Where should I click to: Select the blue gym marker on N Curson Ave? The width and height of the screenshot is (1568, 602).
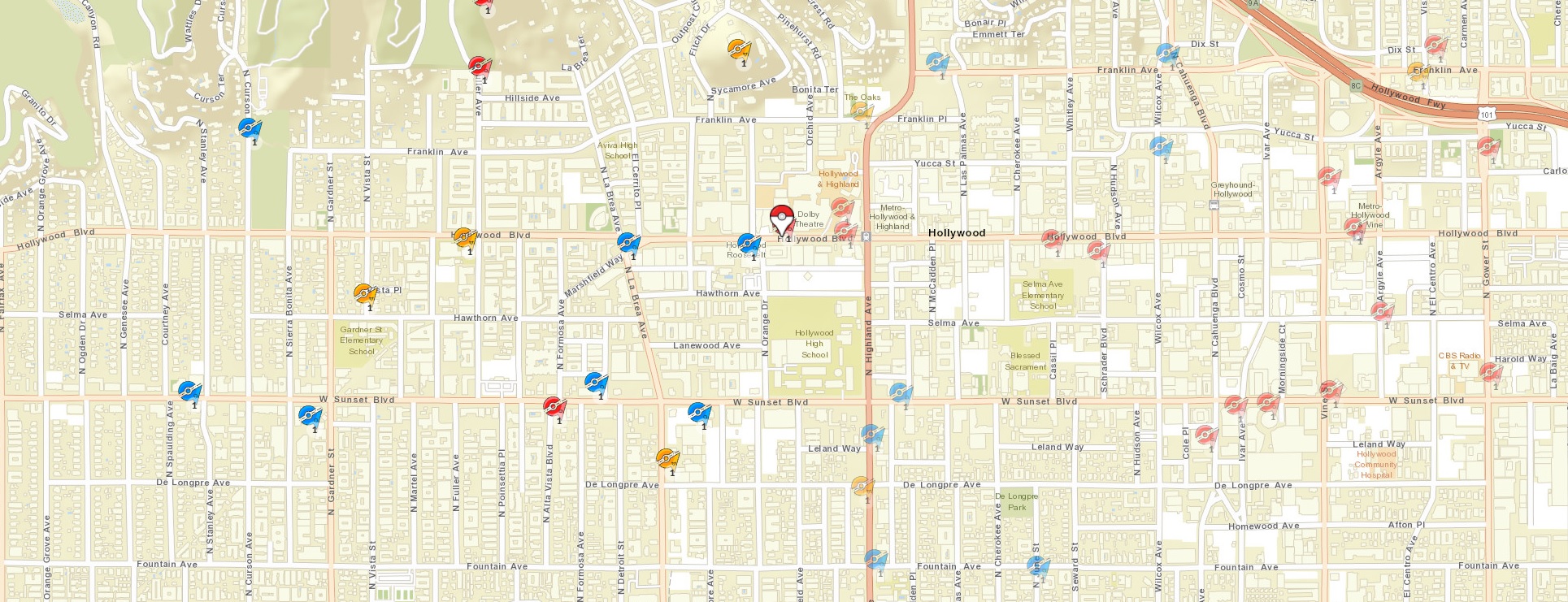250,128
